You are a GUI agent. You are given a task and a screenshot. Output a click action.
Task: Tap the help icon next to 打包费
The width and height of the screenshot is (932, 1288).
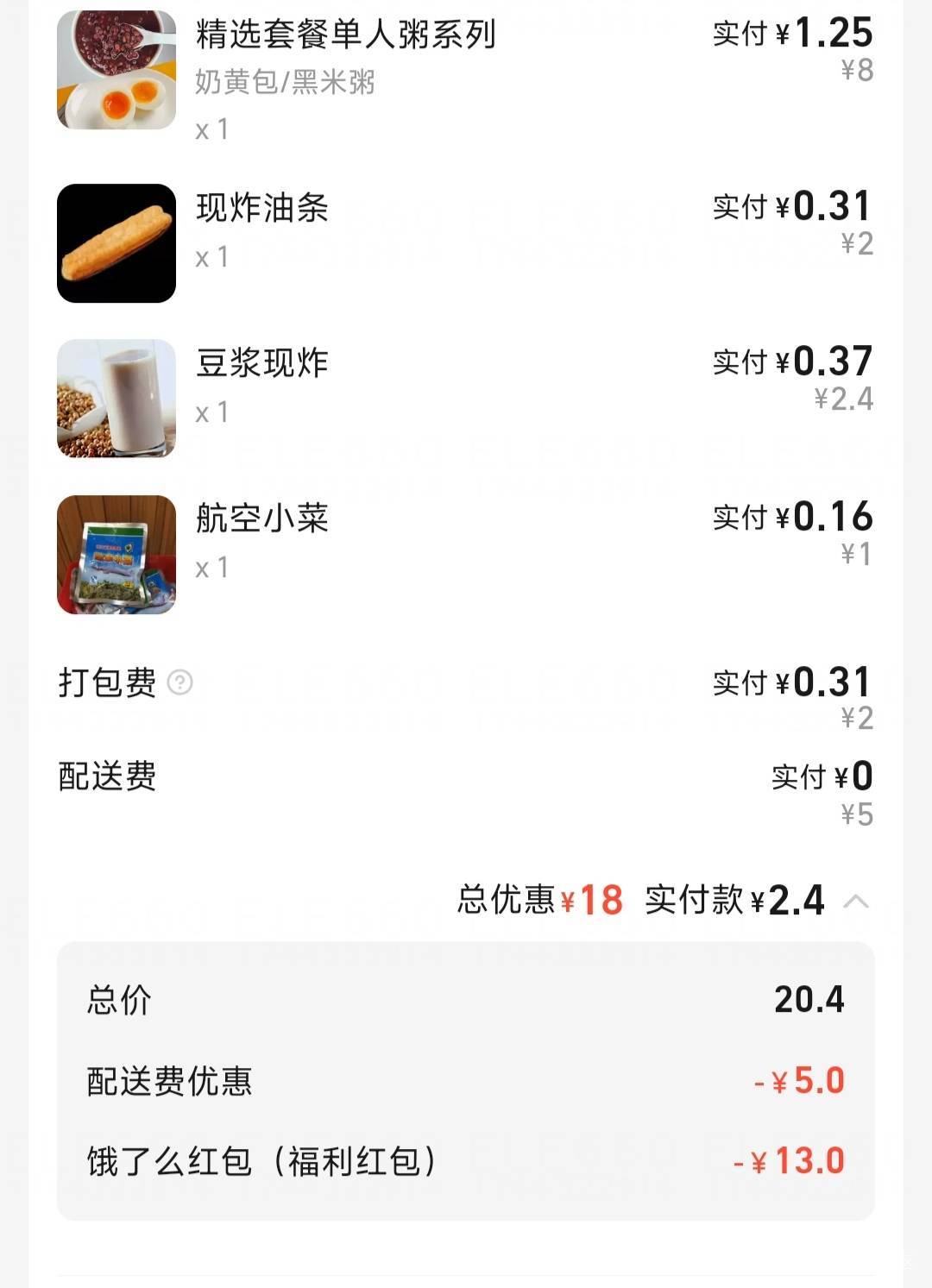pyautogui.click(x=179, y=682)
